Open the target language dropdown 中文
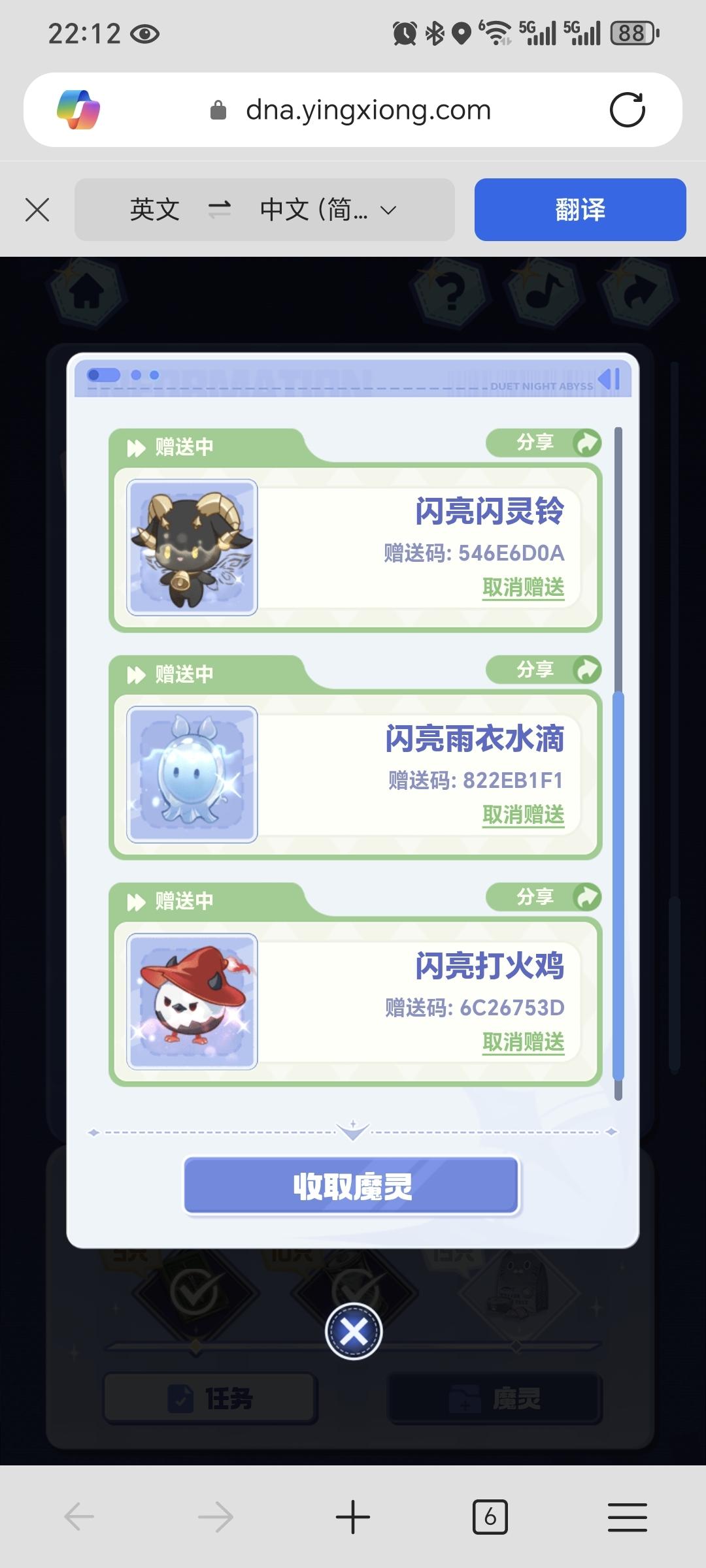The width and height of the screenshot is (706, 1568). (328, 210)
